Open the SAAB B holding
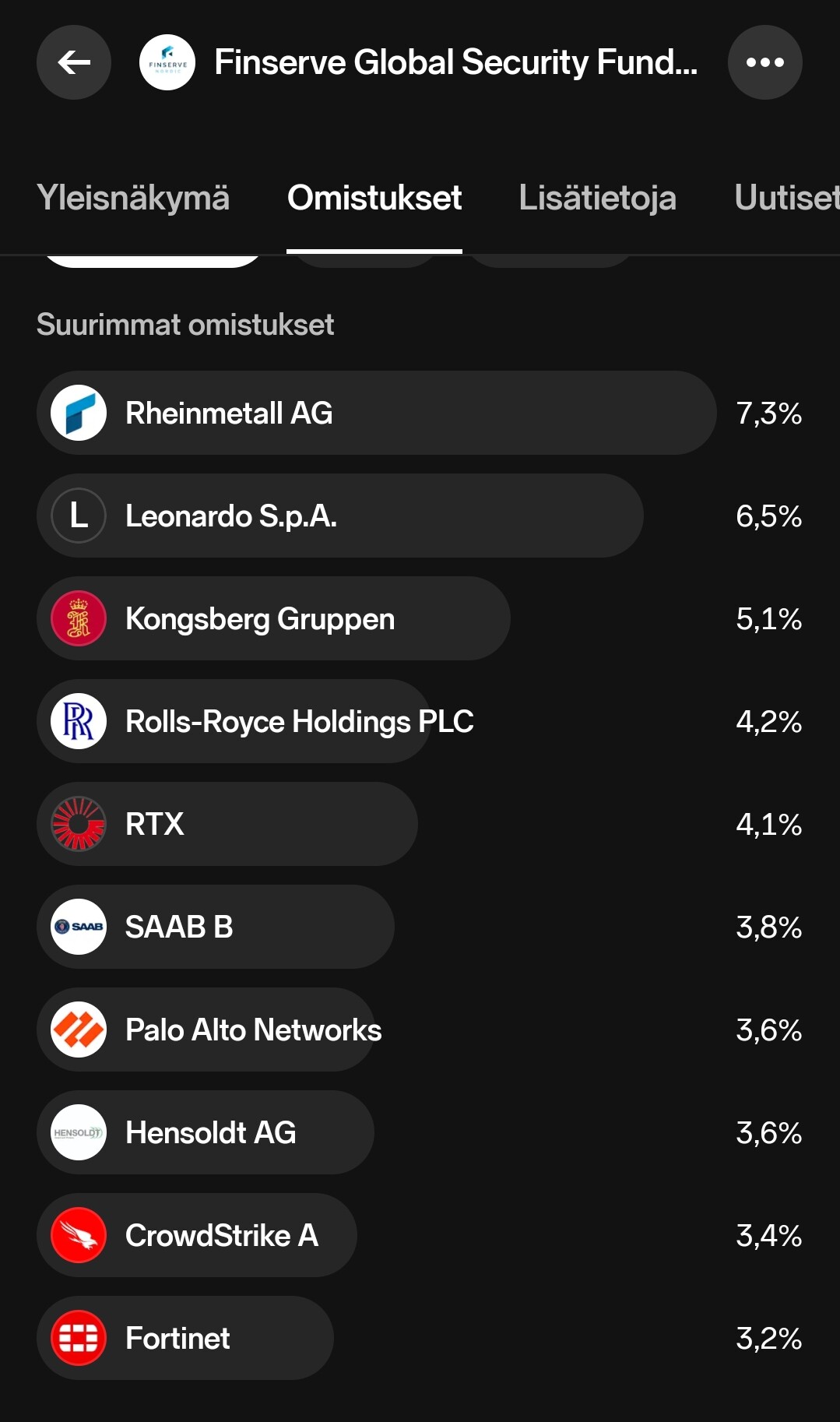This screenshot has height=1422, width=840. click(x=420, y=927)
